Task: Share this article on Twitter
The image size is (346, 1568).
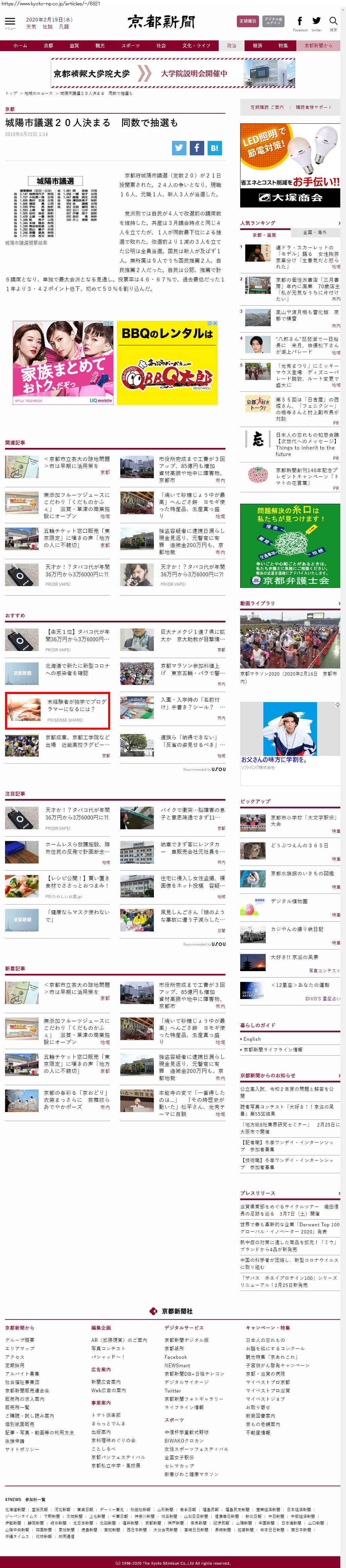Action: tap(179, 147)
